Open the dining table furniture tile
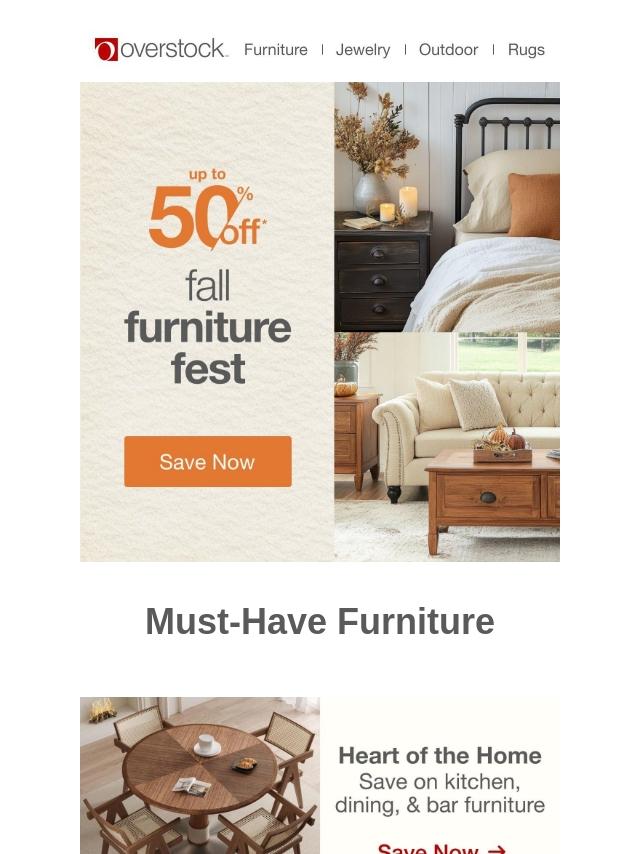Image resolution: width=640 pixels, height=854 pixels. pyautogui.click(x=200, y=775)
